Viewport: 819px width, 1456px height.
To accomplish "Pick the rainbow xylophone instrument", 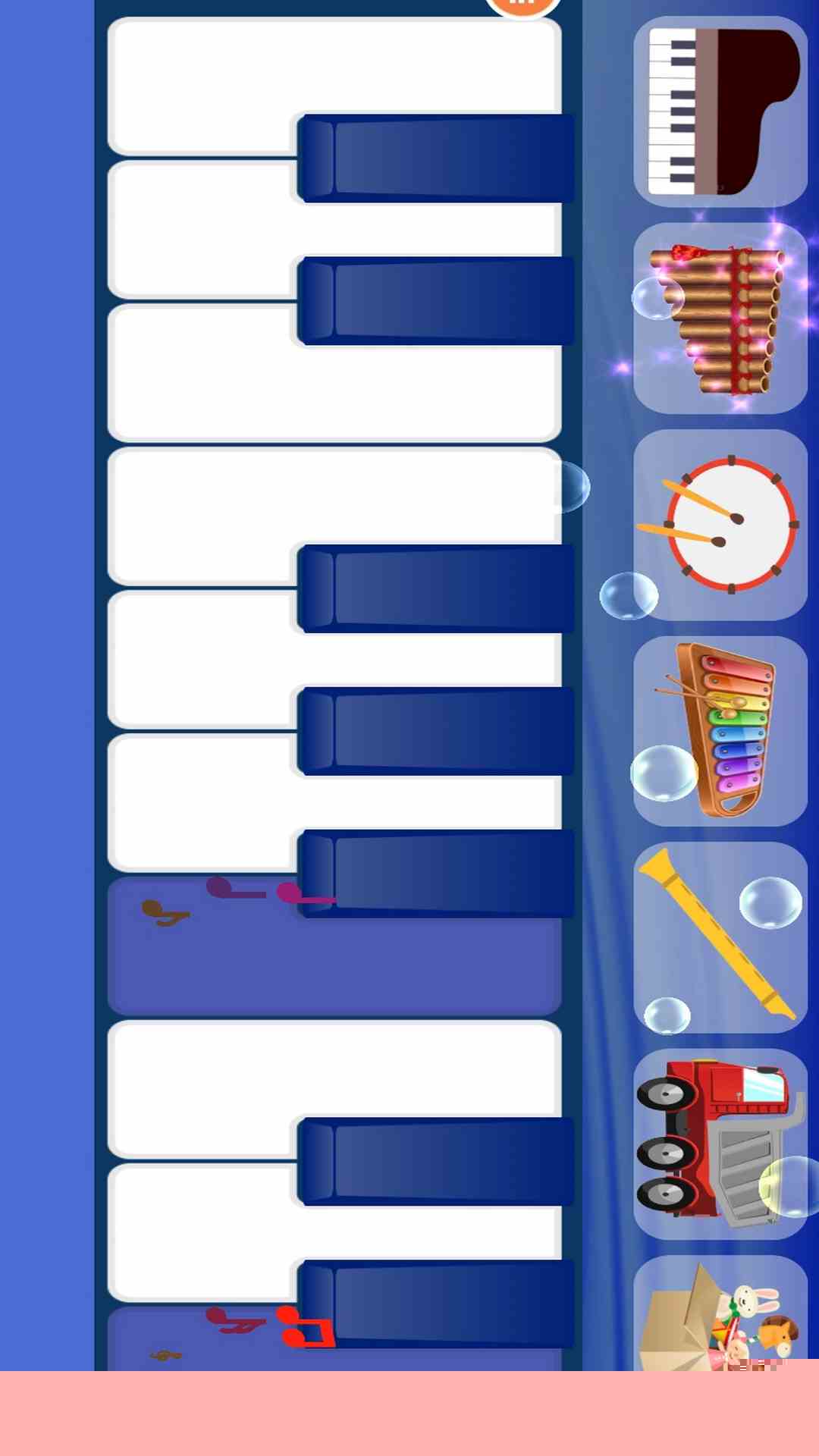I will coord(720,731).
